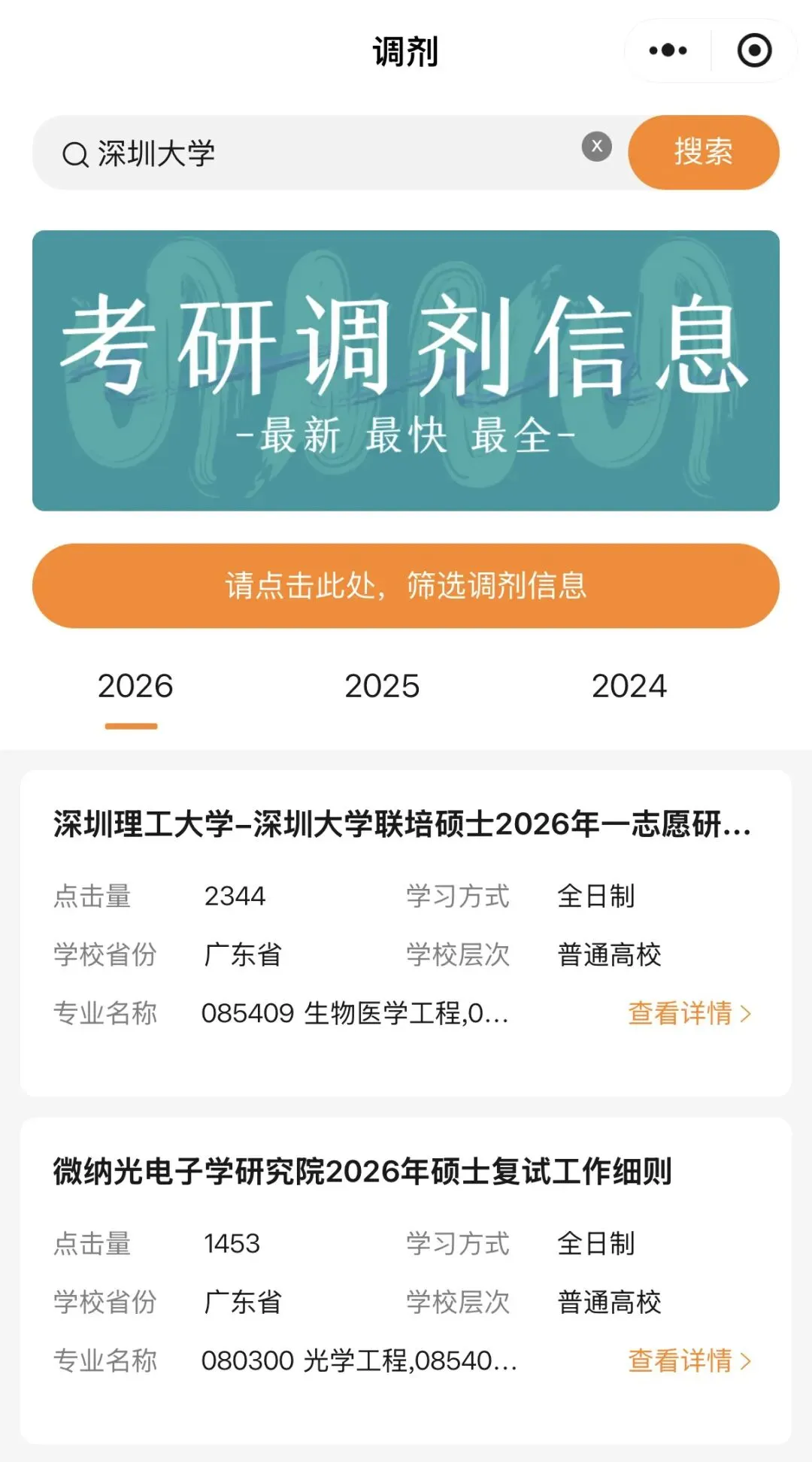
Task: Clear the search text with the x icon
Action: (597, 147)
